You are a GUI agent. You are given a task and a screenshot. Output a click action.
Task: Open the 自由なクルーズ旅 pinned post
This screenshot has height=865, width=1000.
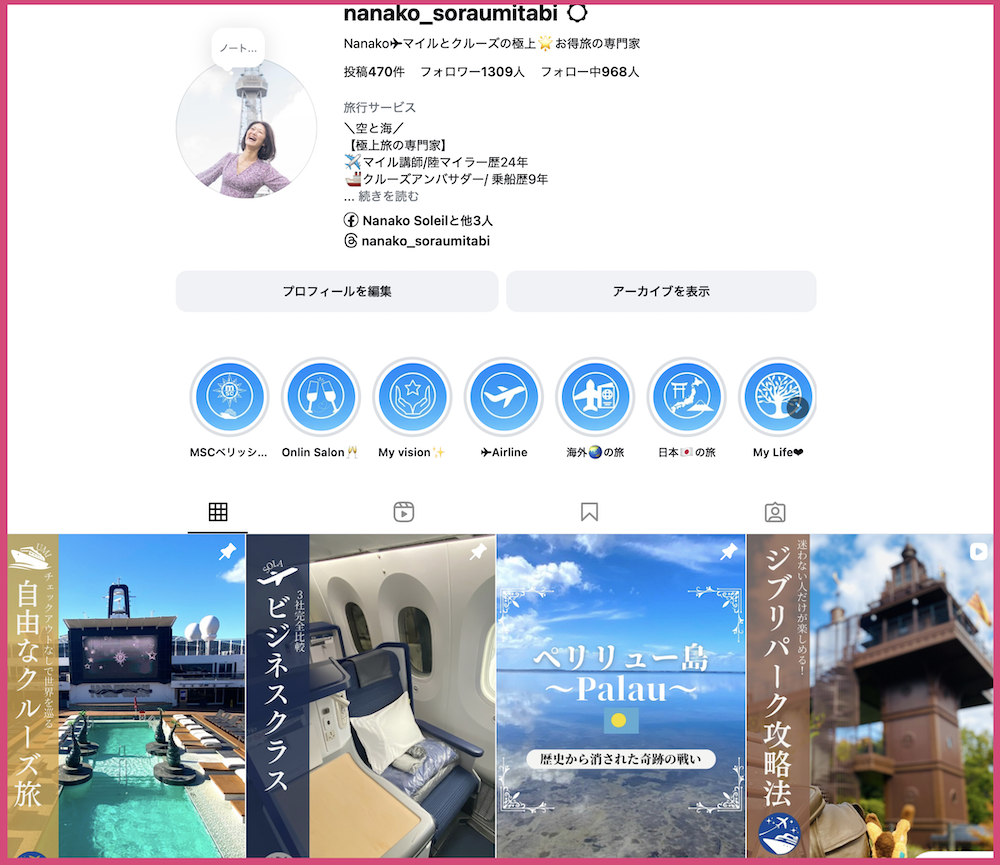[x=127, y=695]
